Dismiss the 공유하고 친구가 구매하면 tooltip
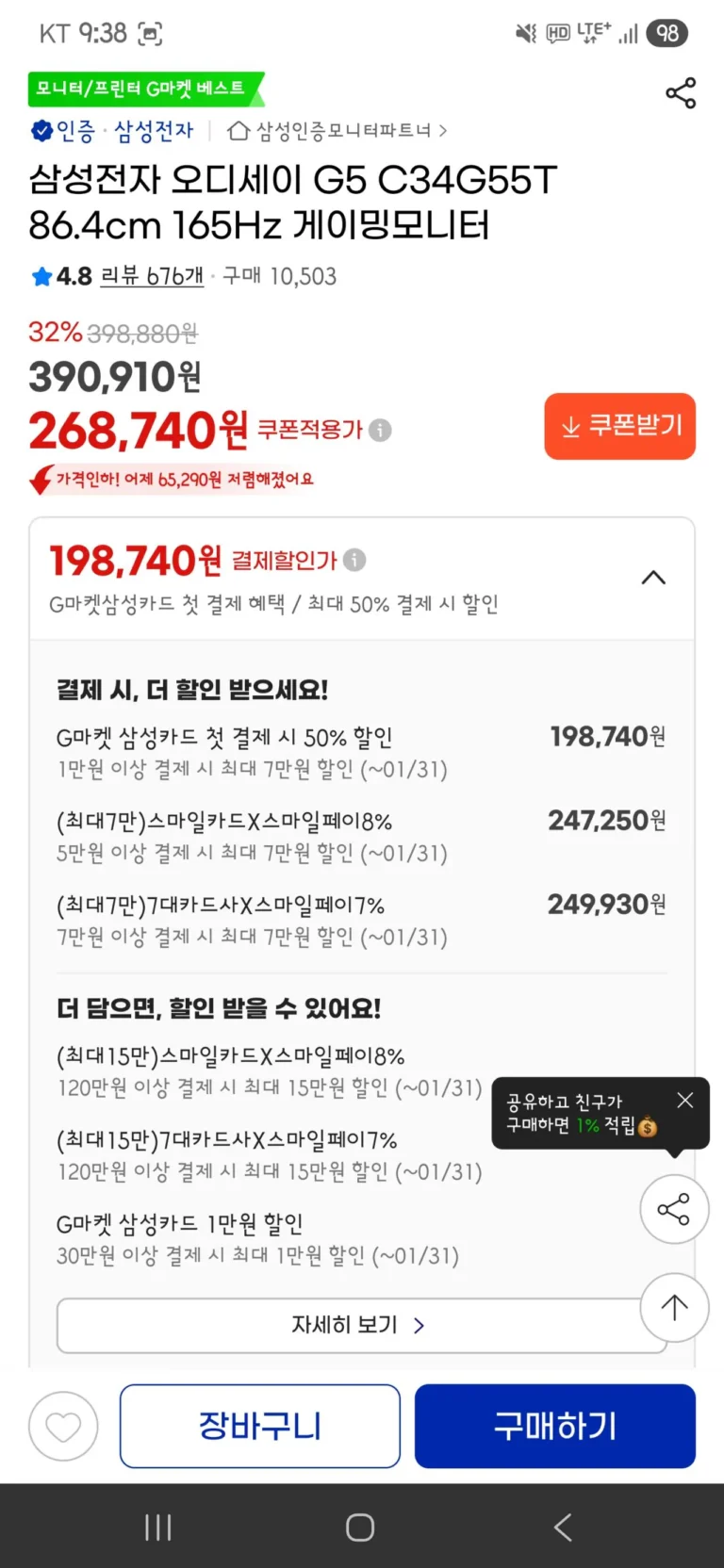 (x=685, y=1100)
